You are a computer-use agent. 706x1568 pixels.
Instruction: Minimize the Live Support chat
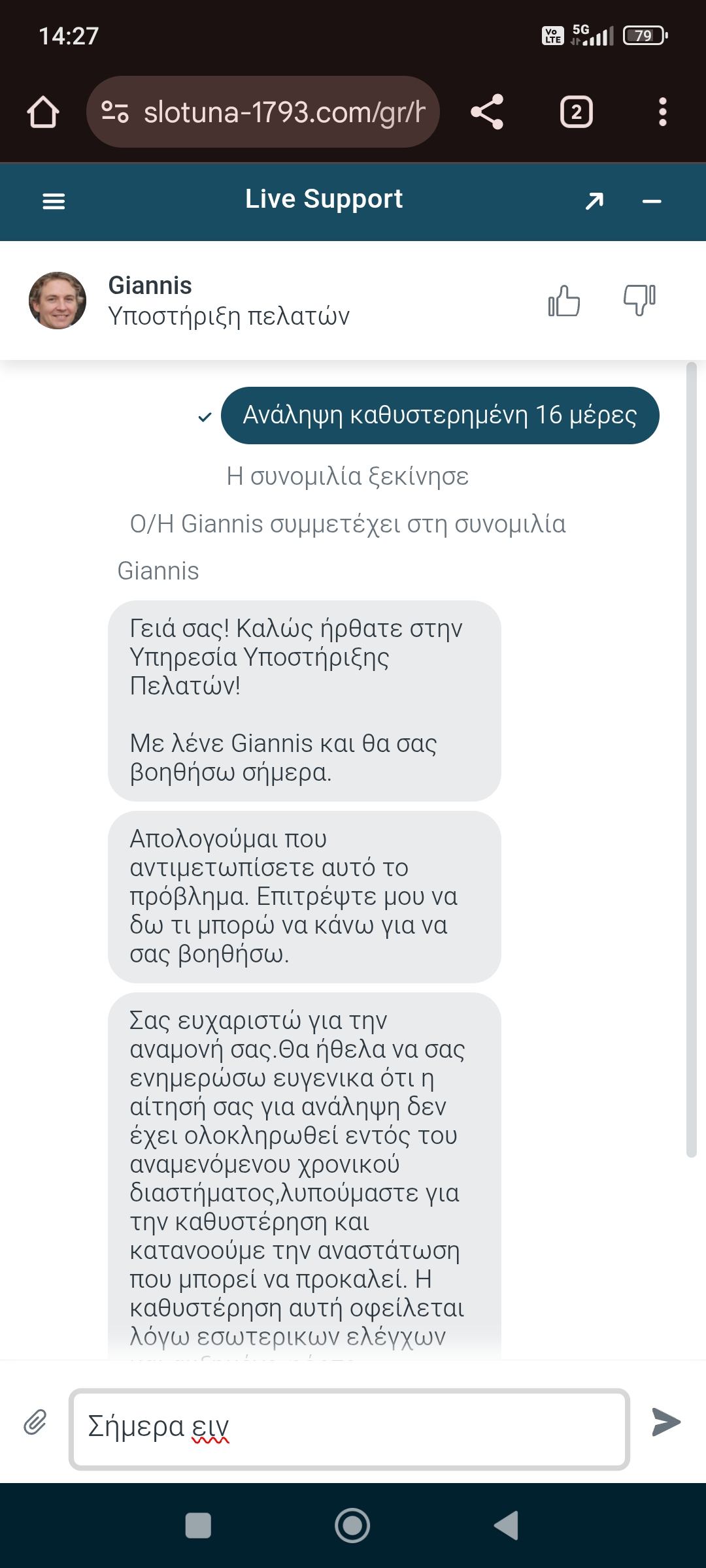pyautogui.click(x=652, y=201)
